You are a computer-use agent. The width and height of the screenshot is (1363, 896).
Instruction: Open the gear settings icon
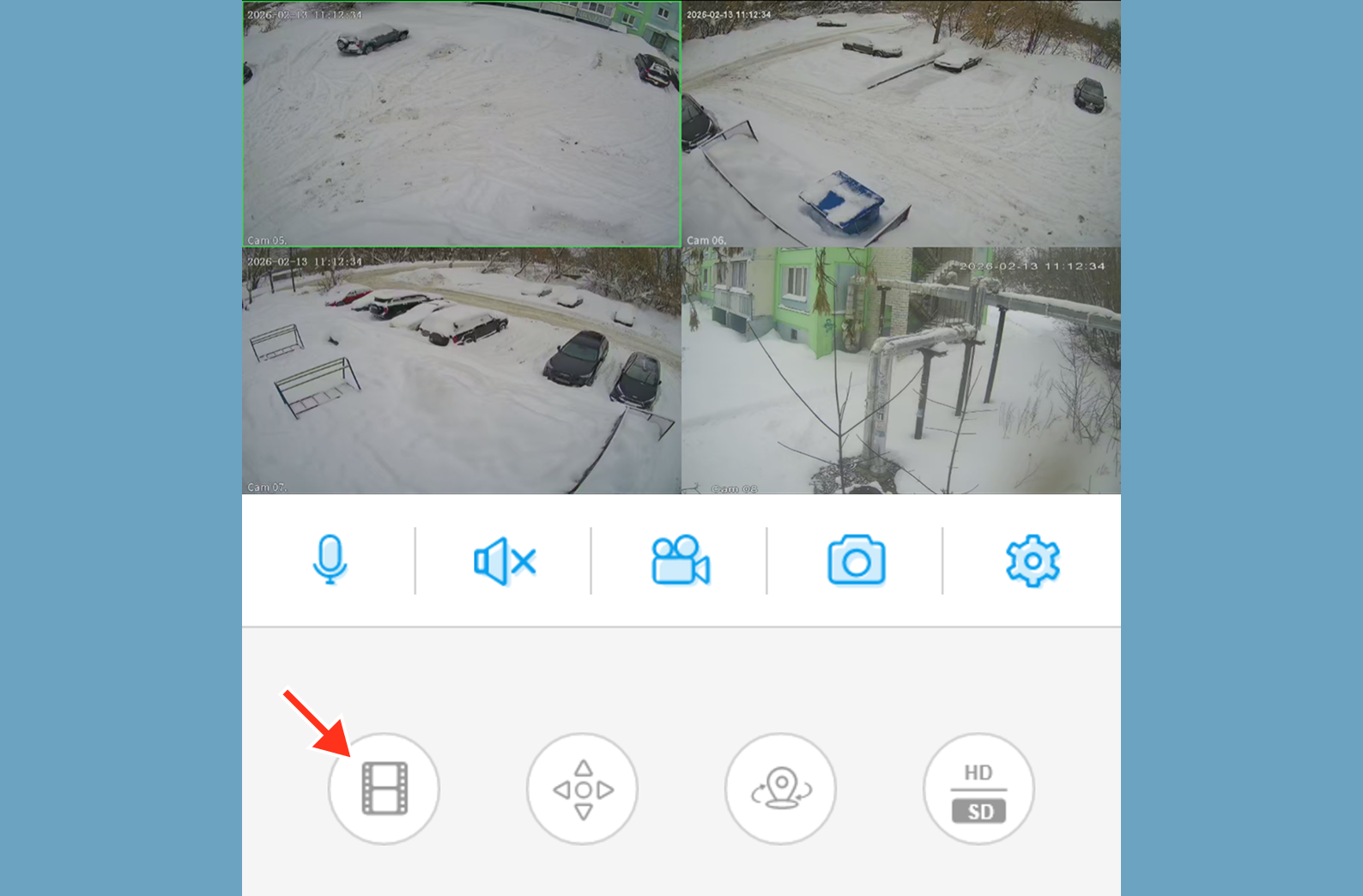[x=1033, y=560]
